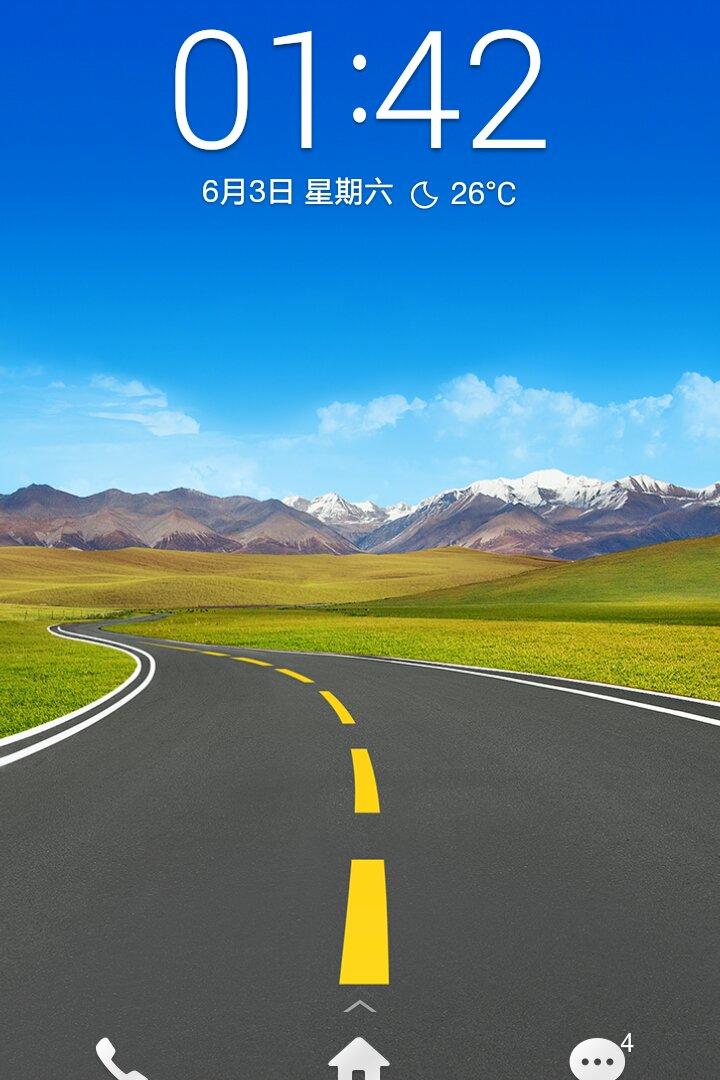Viewport: 720px width, 1080px height.
Task: Tap the home unlock icon
Action: [x=359, y=1059]
